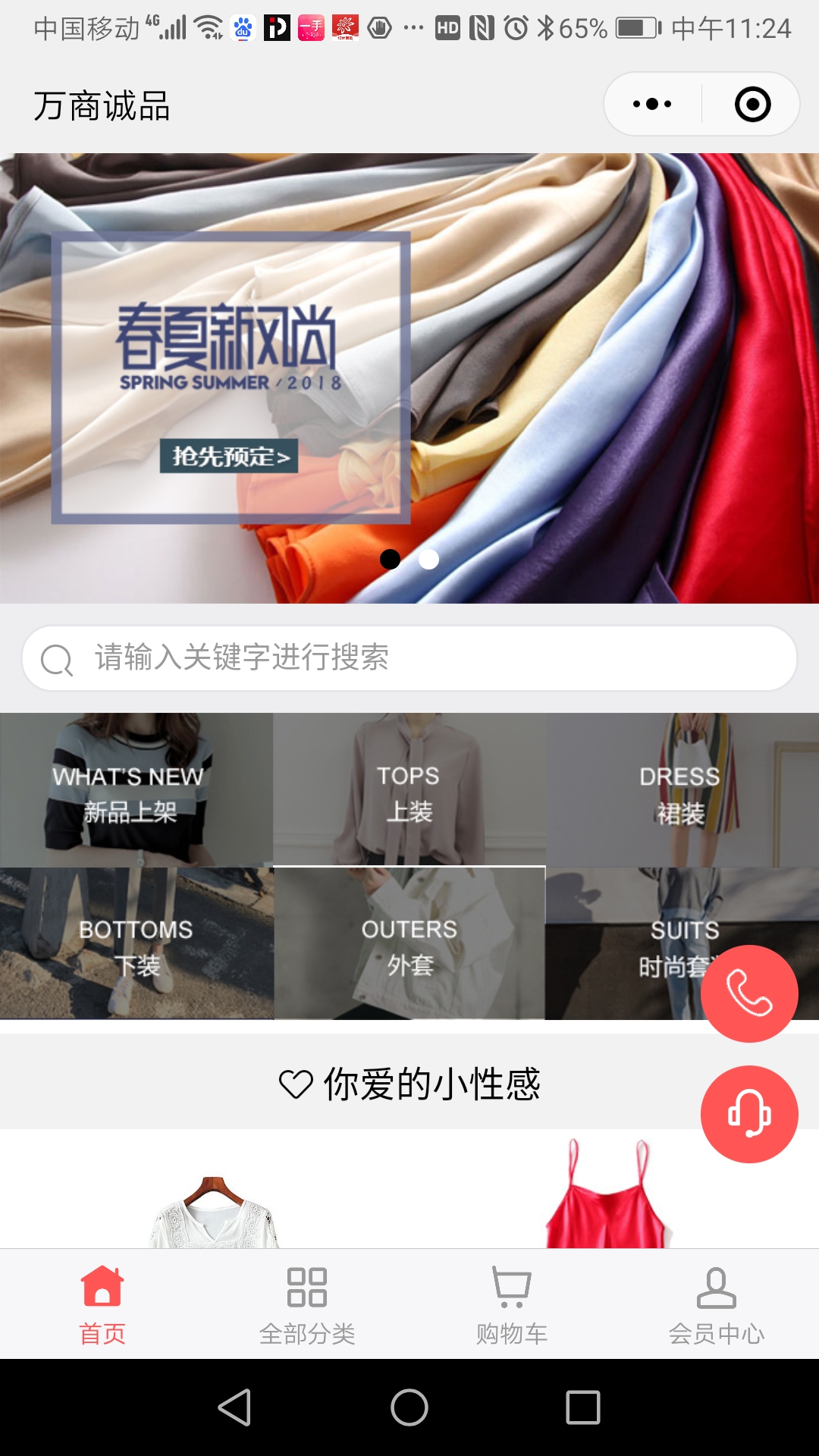Browse the TOPS 上装 category

pyautogui.click(x=409, y=790)
